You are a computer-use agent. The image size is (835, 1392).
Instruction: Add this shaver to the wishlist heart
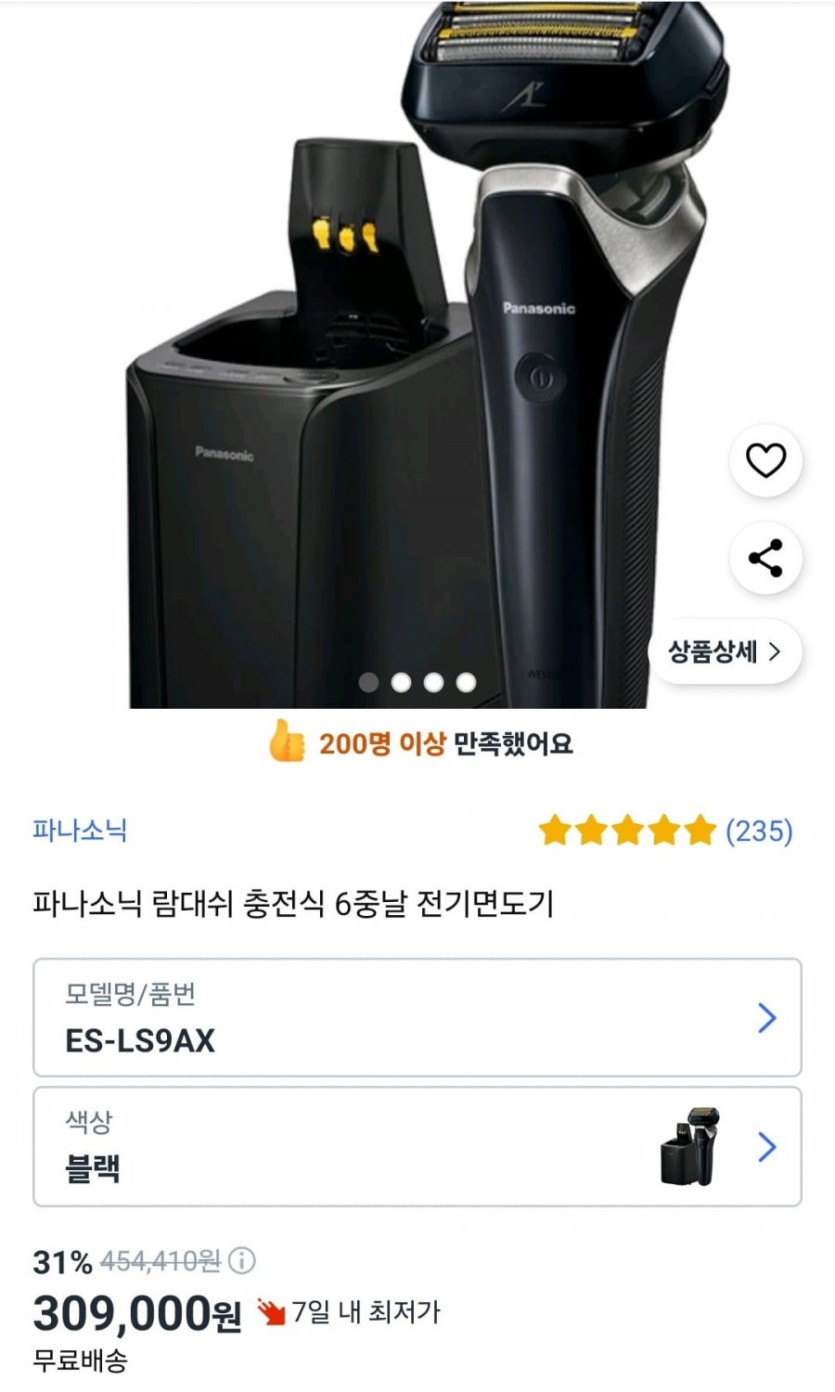tap(766, 461)
